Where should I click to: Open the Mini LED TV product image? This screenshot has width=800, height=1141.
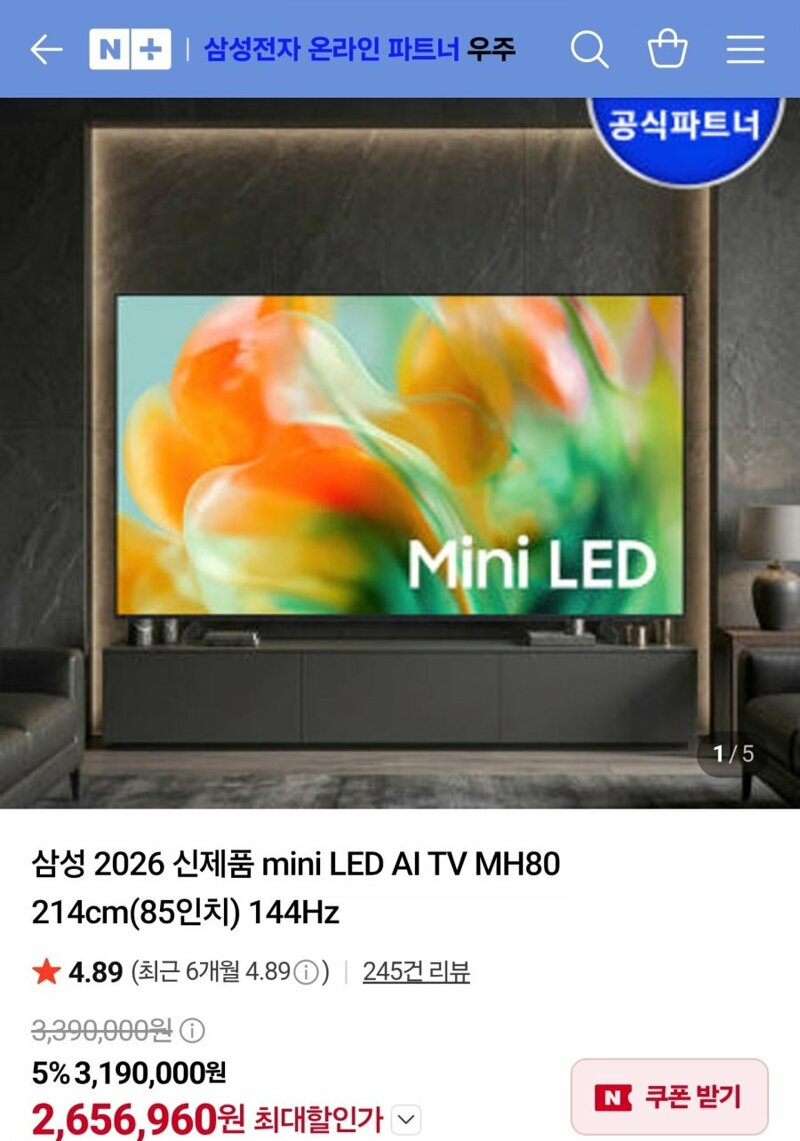(x=400, y=453)
